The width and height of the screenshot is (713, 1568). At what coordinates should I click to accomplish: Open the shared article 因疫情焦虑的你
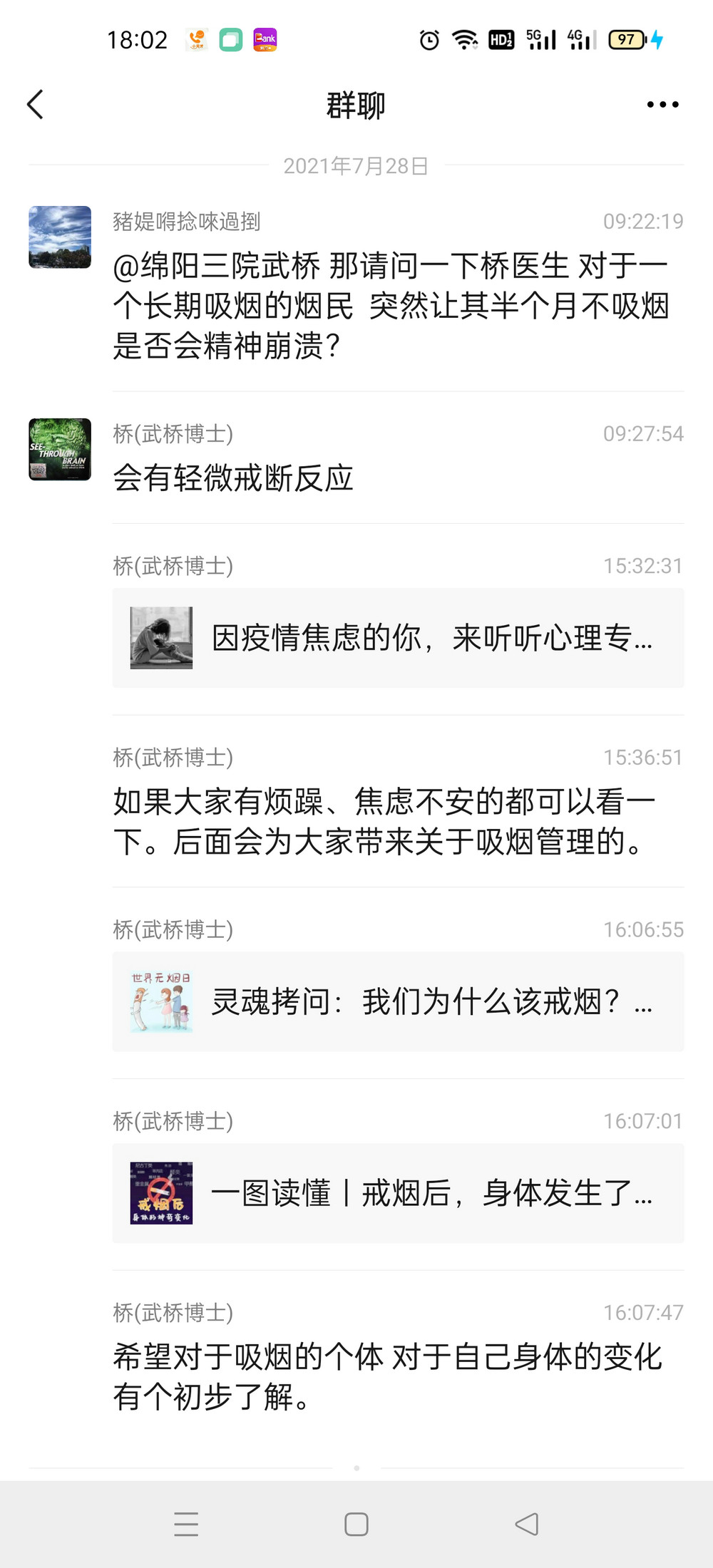tap(398, 638)
